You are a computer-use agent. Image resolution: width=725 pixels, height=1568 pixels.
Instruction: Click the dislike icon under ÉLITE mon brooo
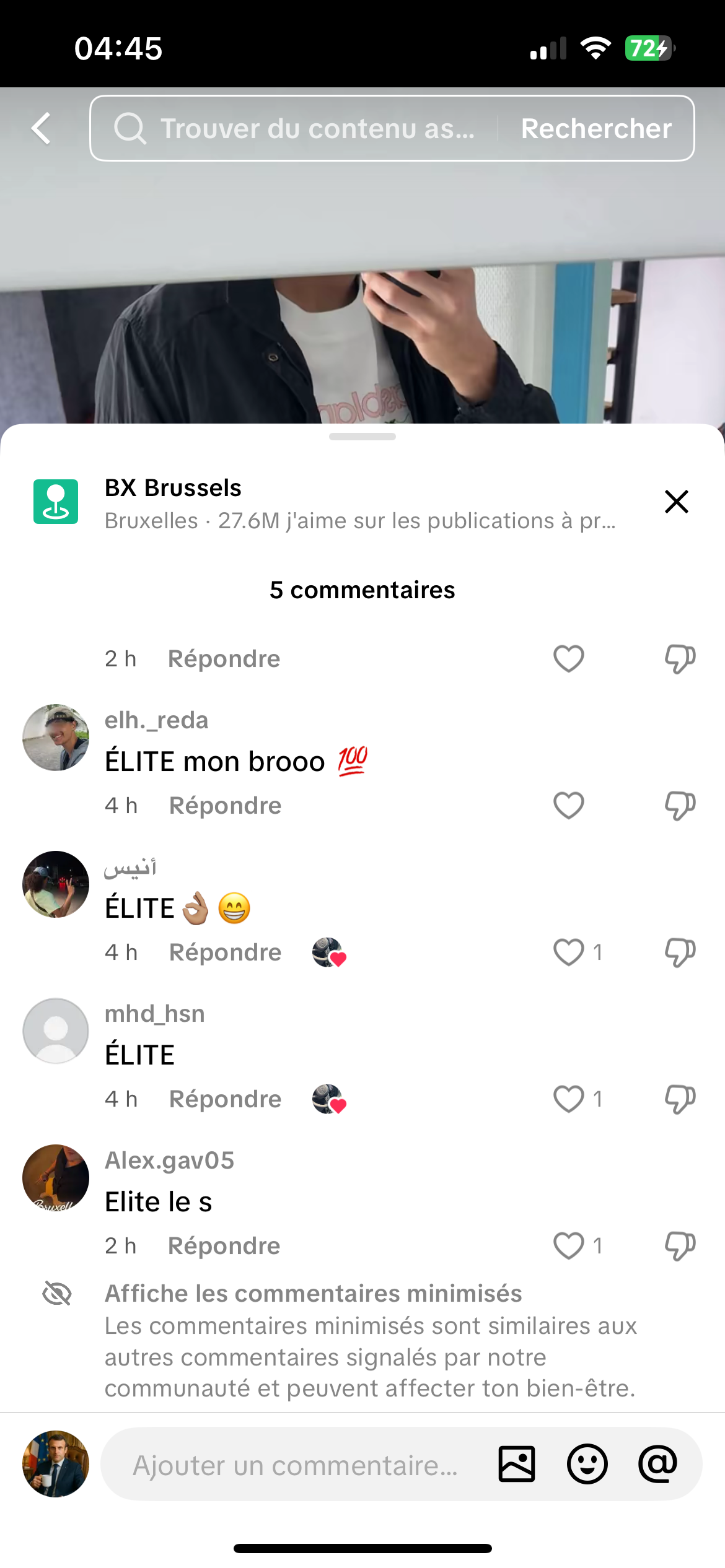coord(679,805)
